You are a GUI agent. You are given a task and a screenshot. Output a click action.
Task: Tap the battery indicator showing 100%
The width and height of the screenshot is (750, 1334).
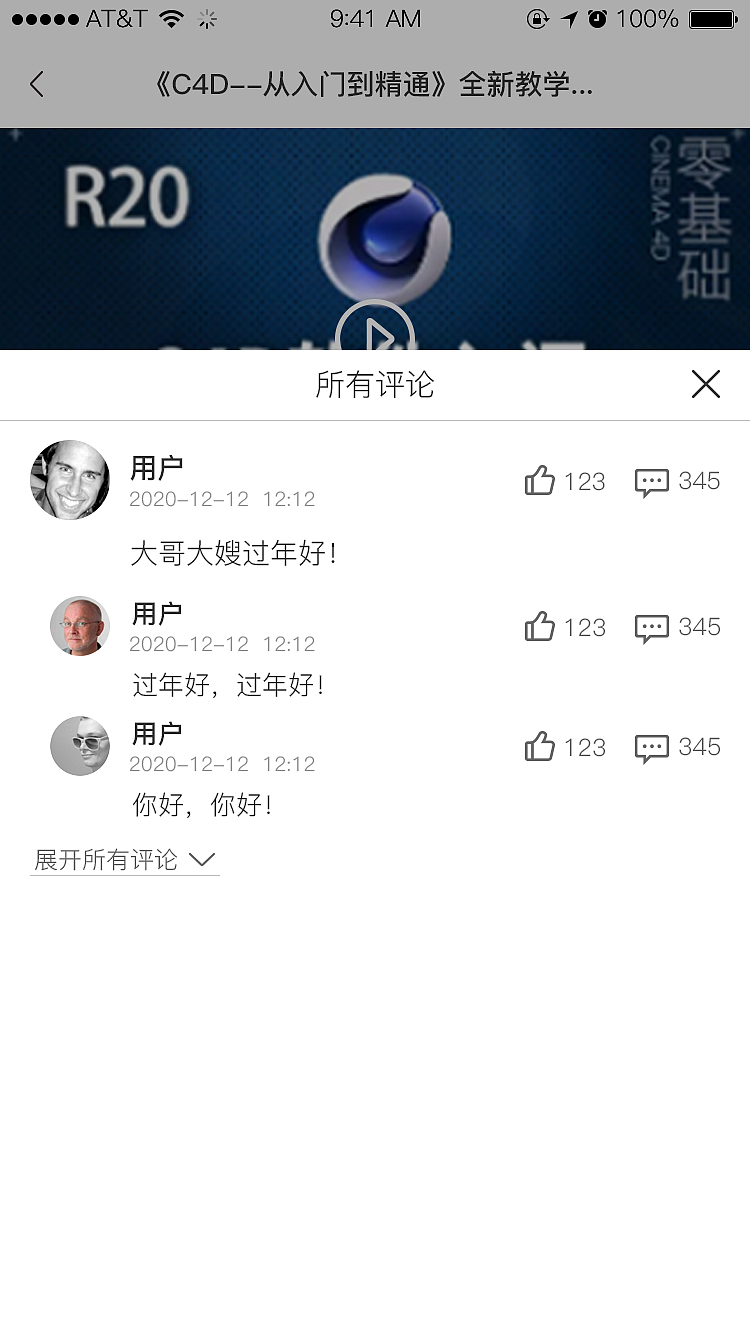714,18
